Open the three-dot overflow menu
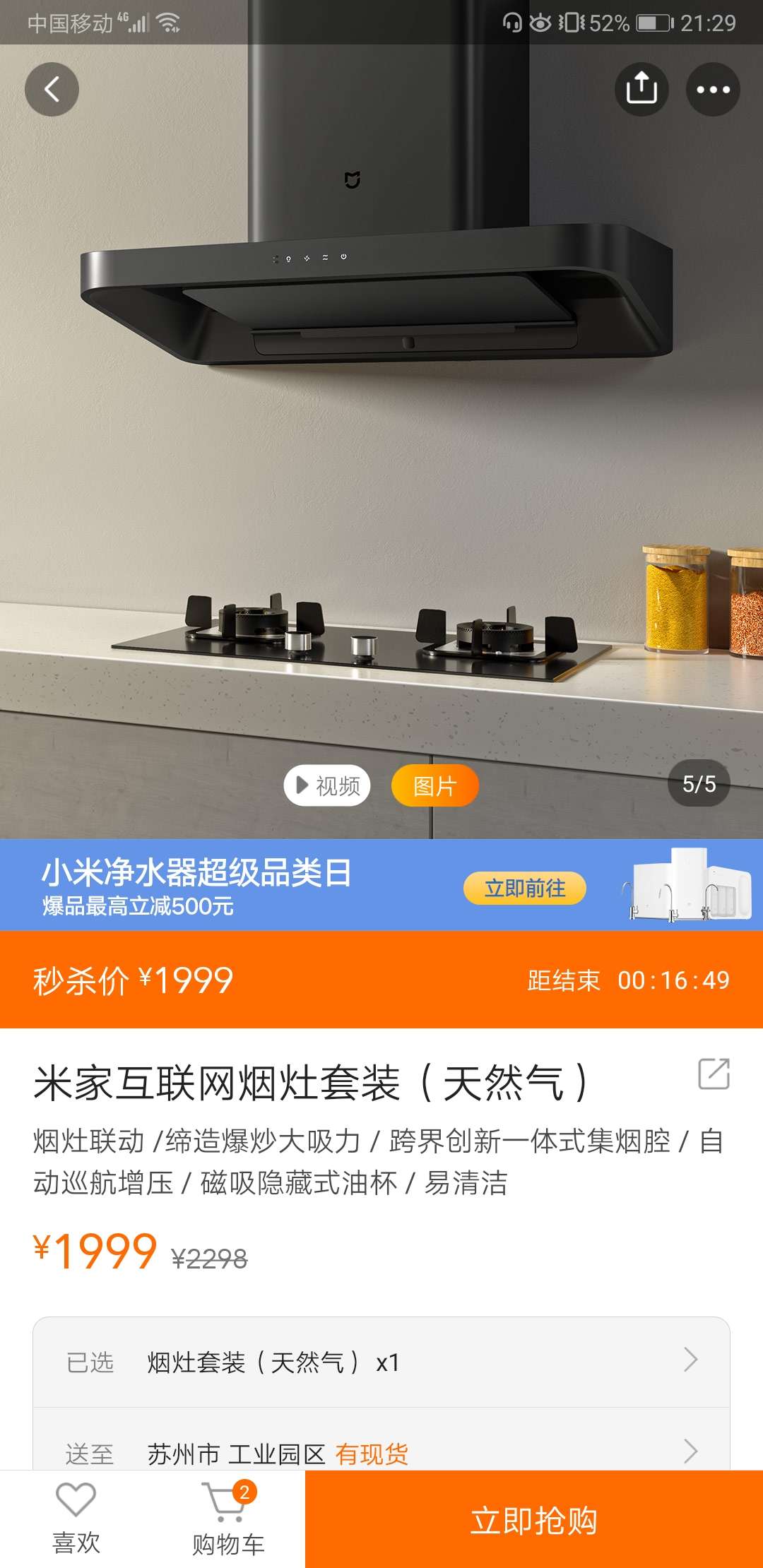 [713, 89]
